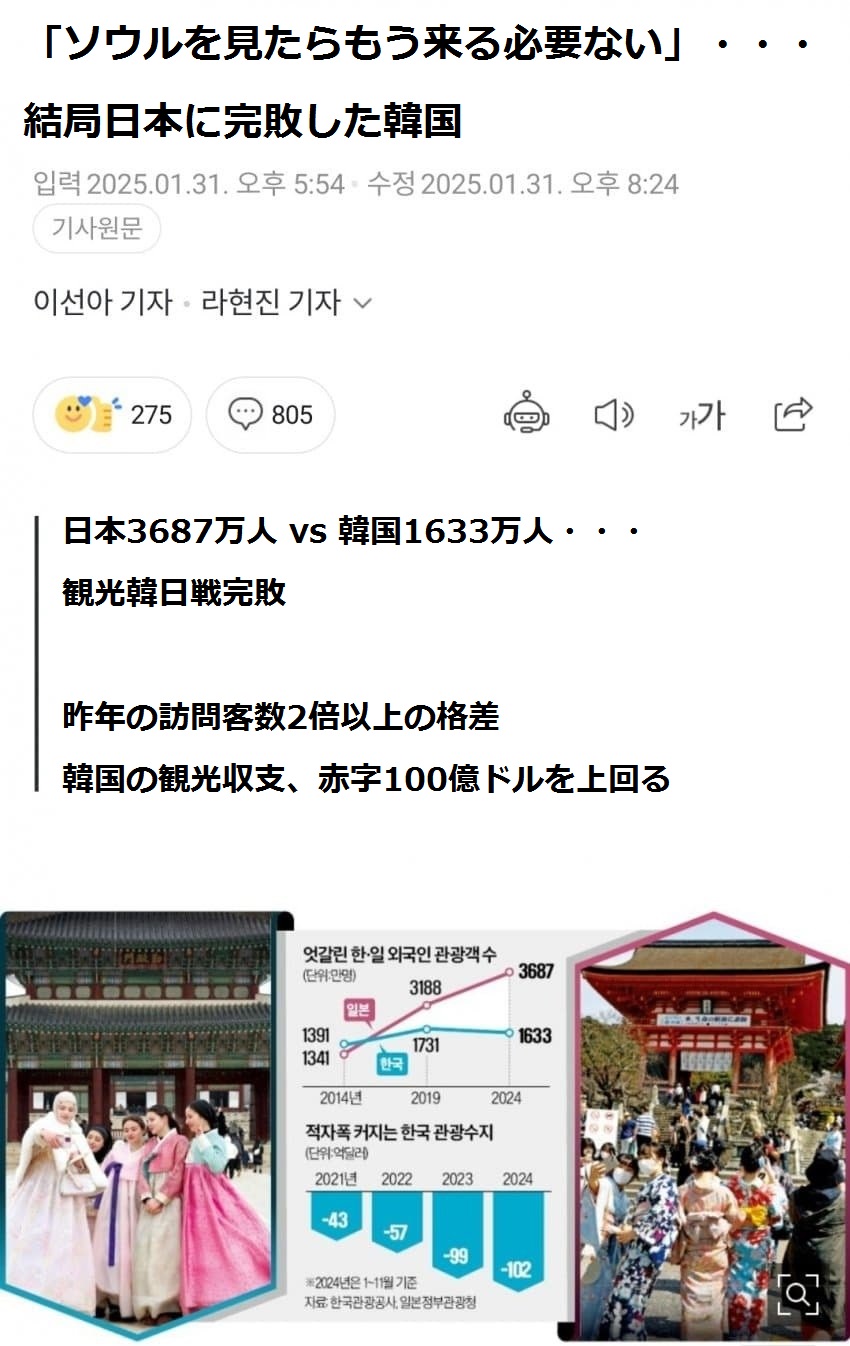
Task: Open the original article via 기사원문
Action: click(97, 230)
